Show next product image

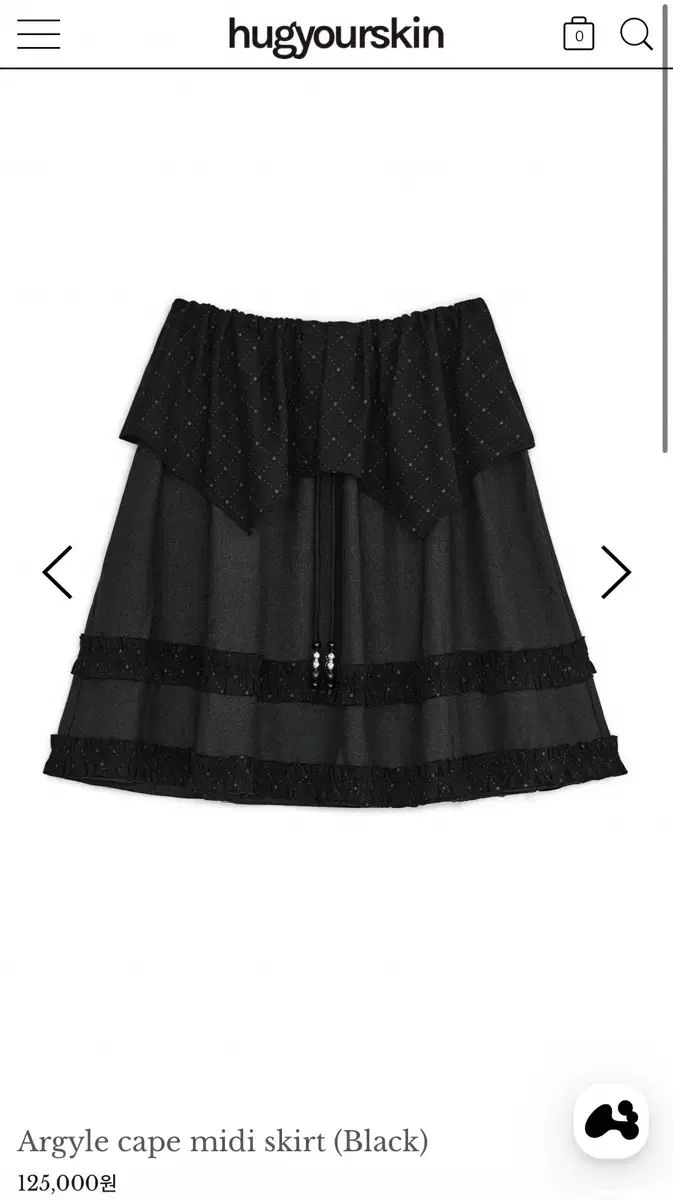pyautogui.click(x=615, y=572)
